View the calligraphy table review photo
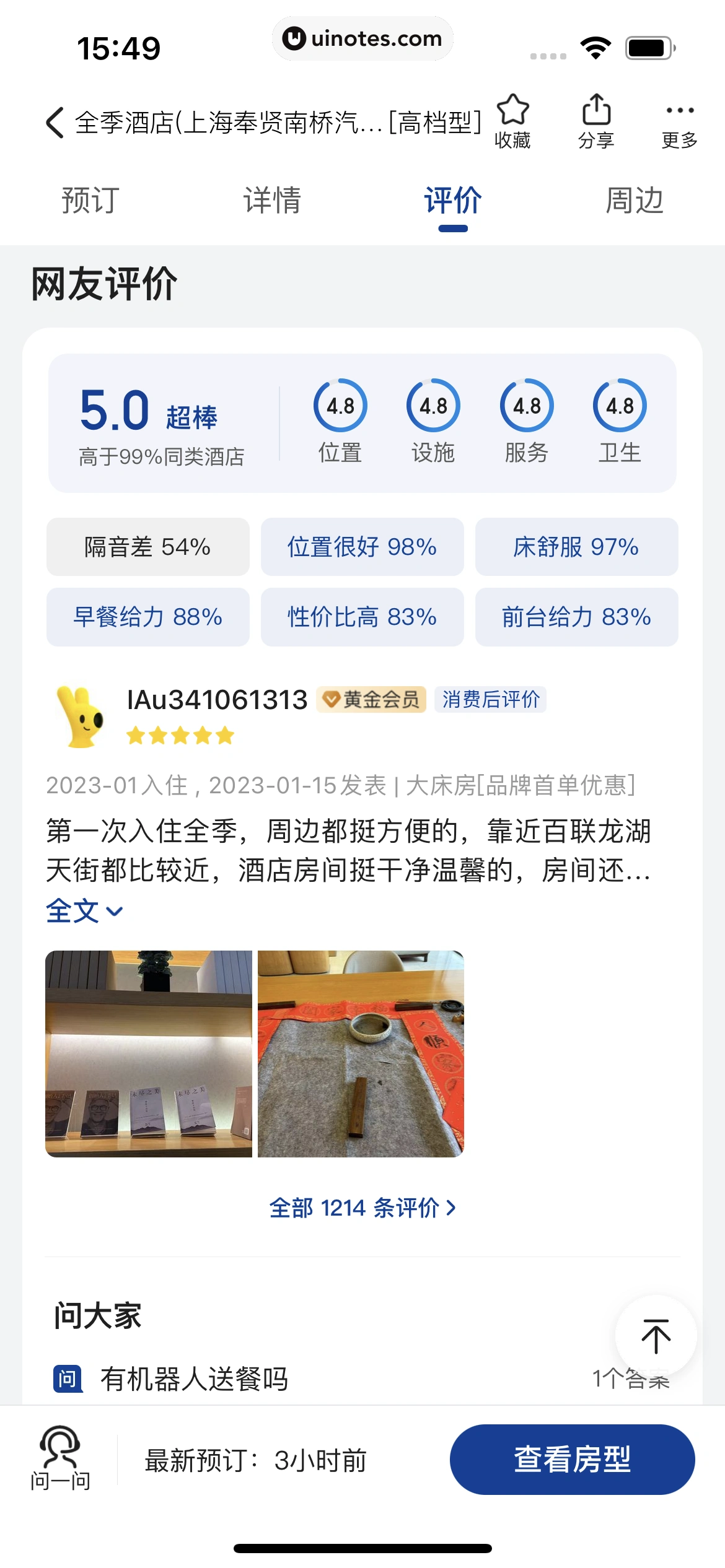Screen dimensions: 725x1568 361,1053
